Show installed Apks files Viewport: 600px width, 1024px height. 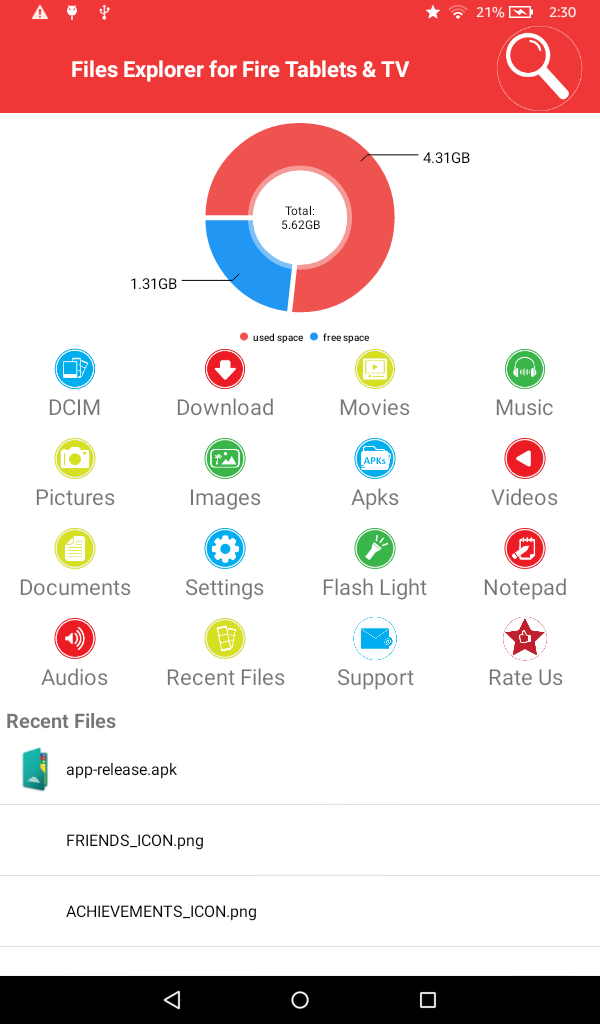375,460
